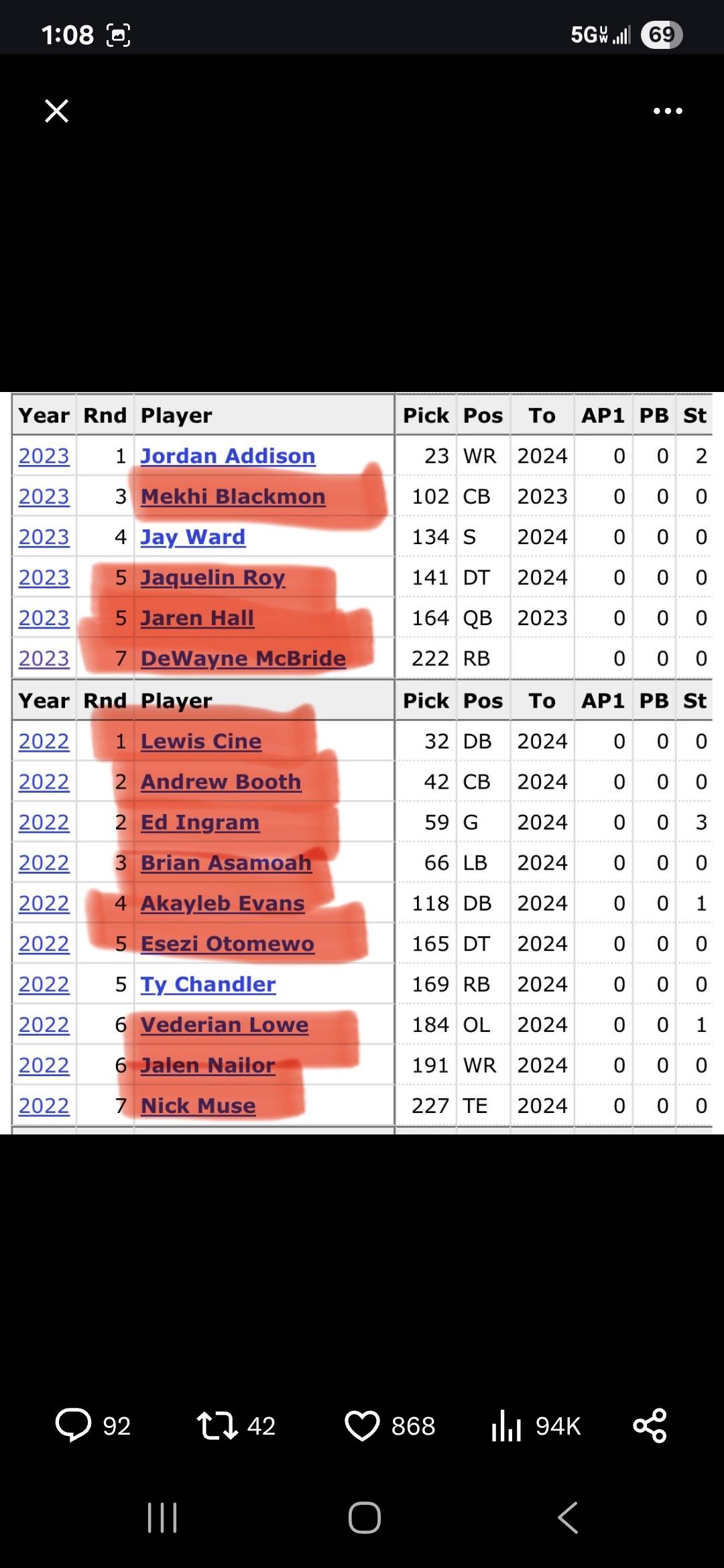Repost using the retweet icon
Screen dimensions: 724x1568
point(217,1425)
